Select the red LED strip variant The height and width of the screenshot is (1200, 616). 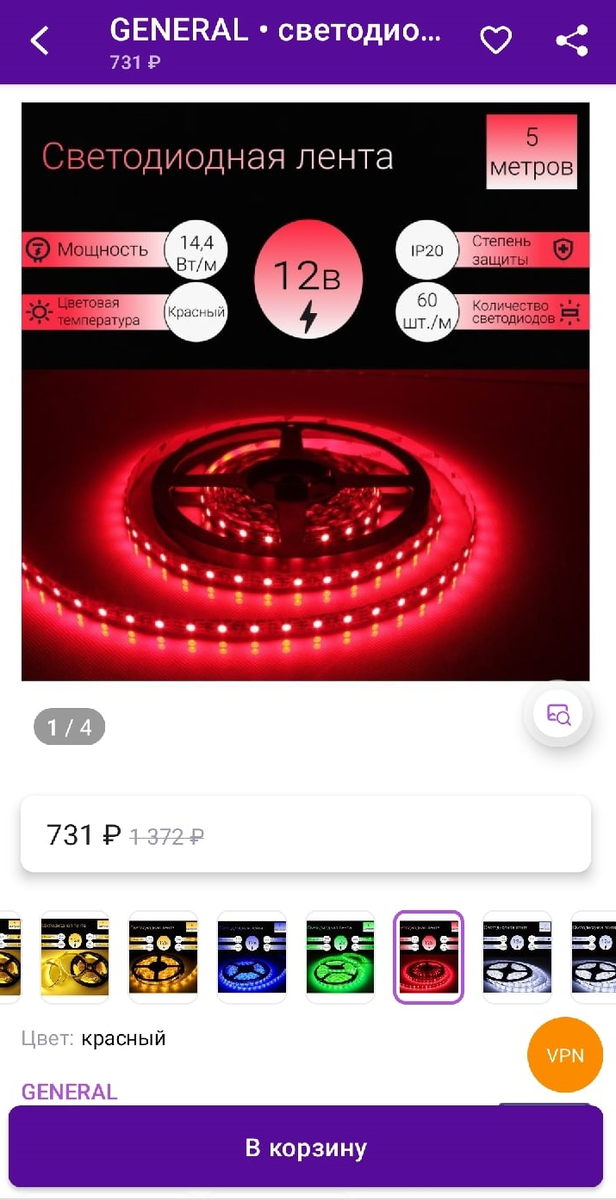[x=429, y=956]
